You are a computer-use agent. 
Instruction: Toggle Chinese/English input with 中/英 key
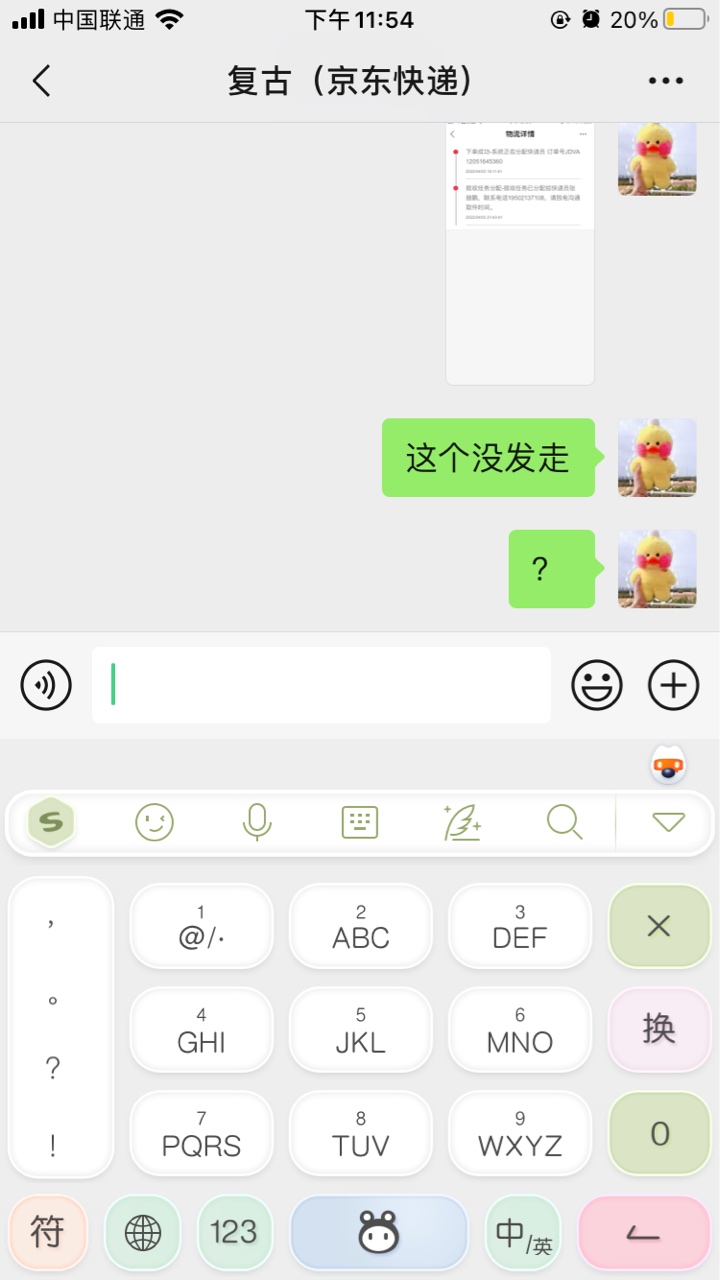[524, 1234]
